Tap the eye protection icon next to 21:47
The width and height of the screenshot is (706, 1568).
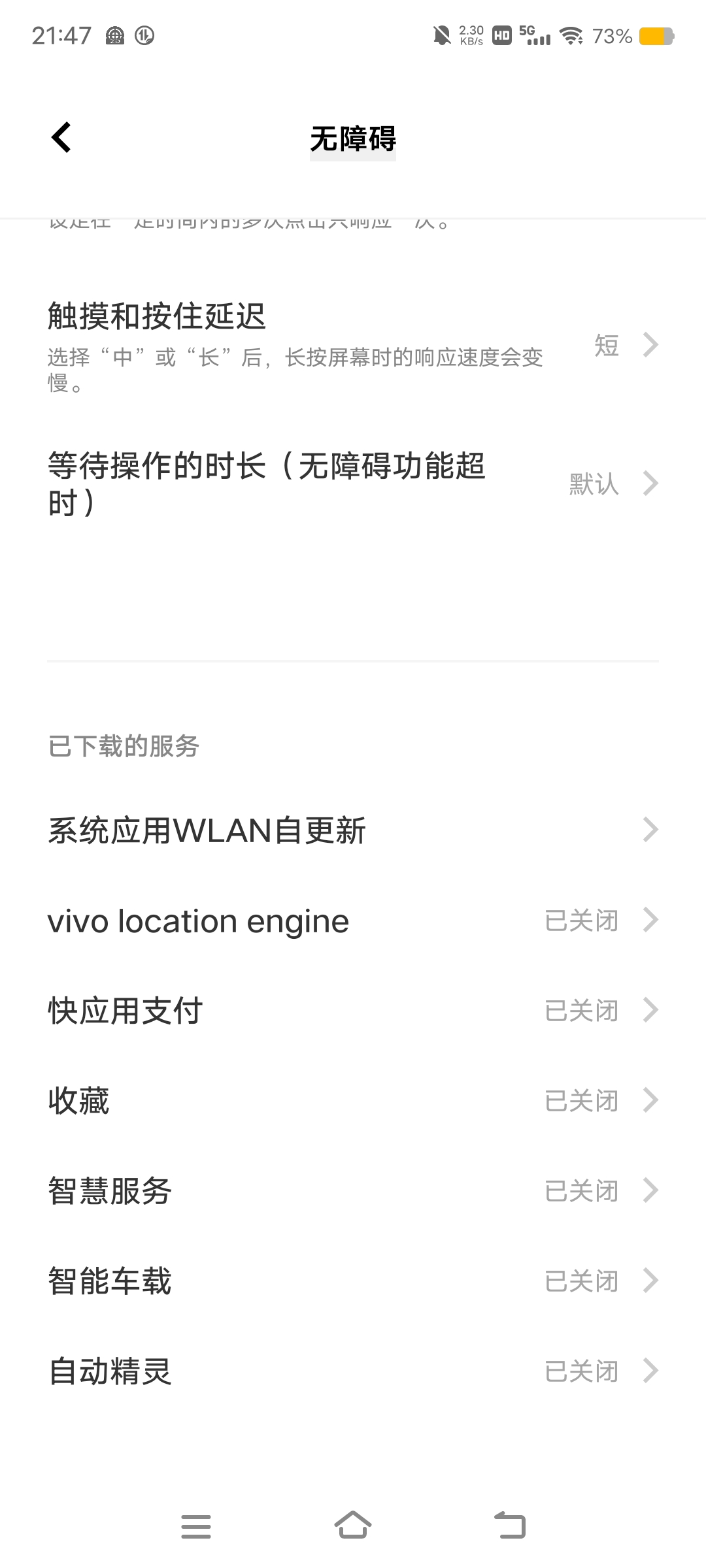point(115,36)
